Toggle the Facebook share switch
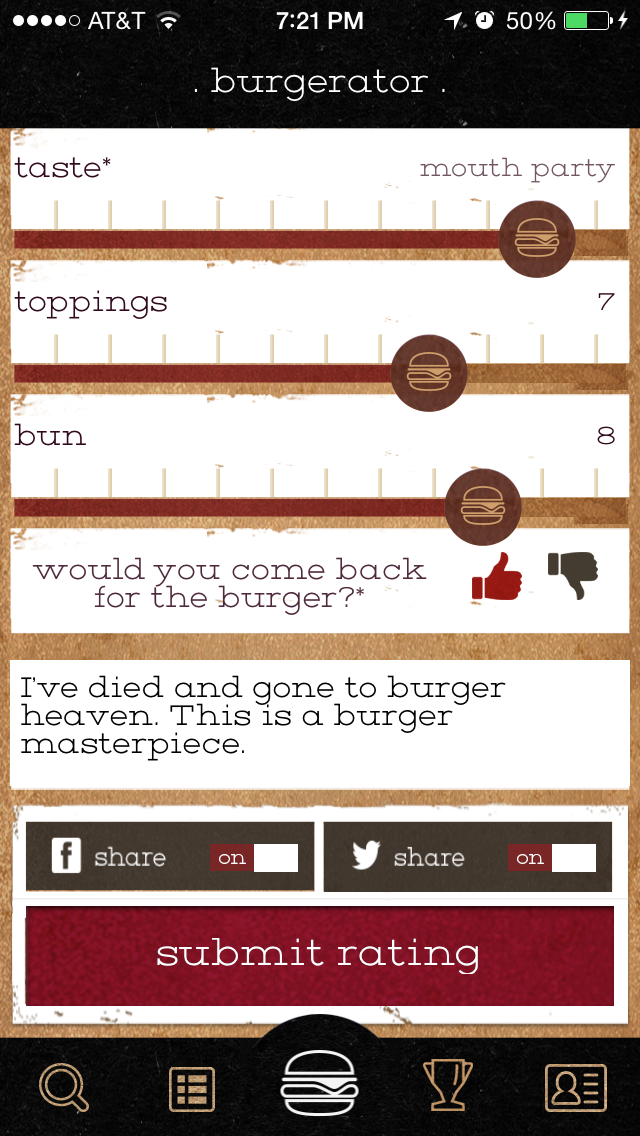The width and height of the screenshot is (640, 1136). coord(254,858)
